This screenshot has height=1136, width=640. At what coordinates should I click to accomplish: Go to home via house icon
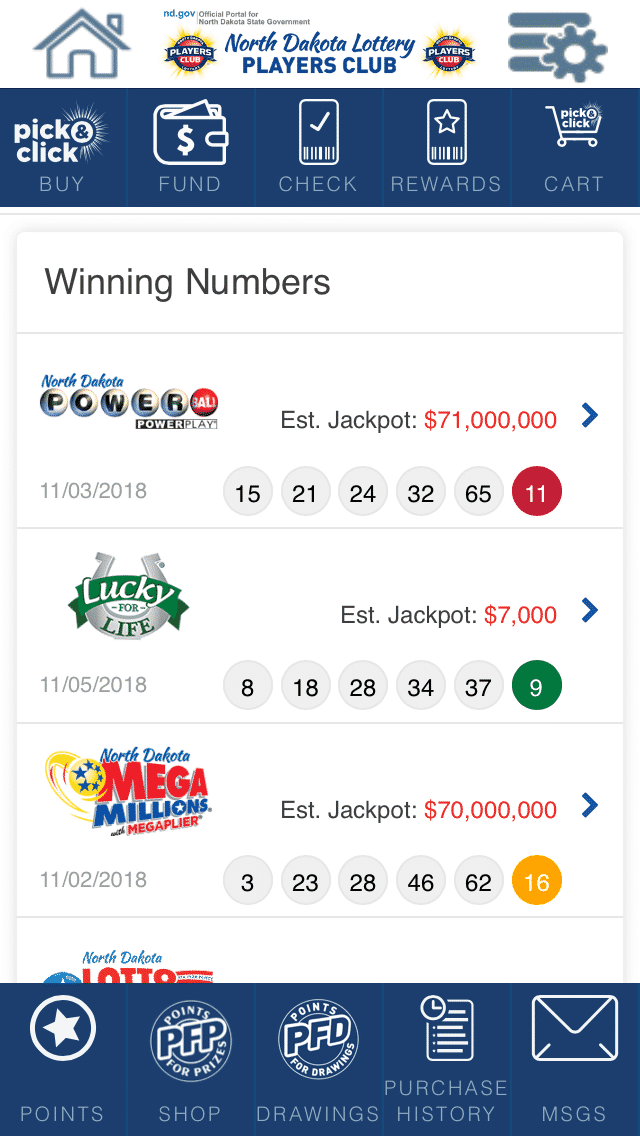coord(81,43)
